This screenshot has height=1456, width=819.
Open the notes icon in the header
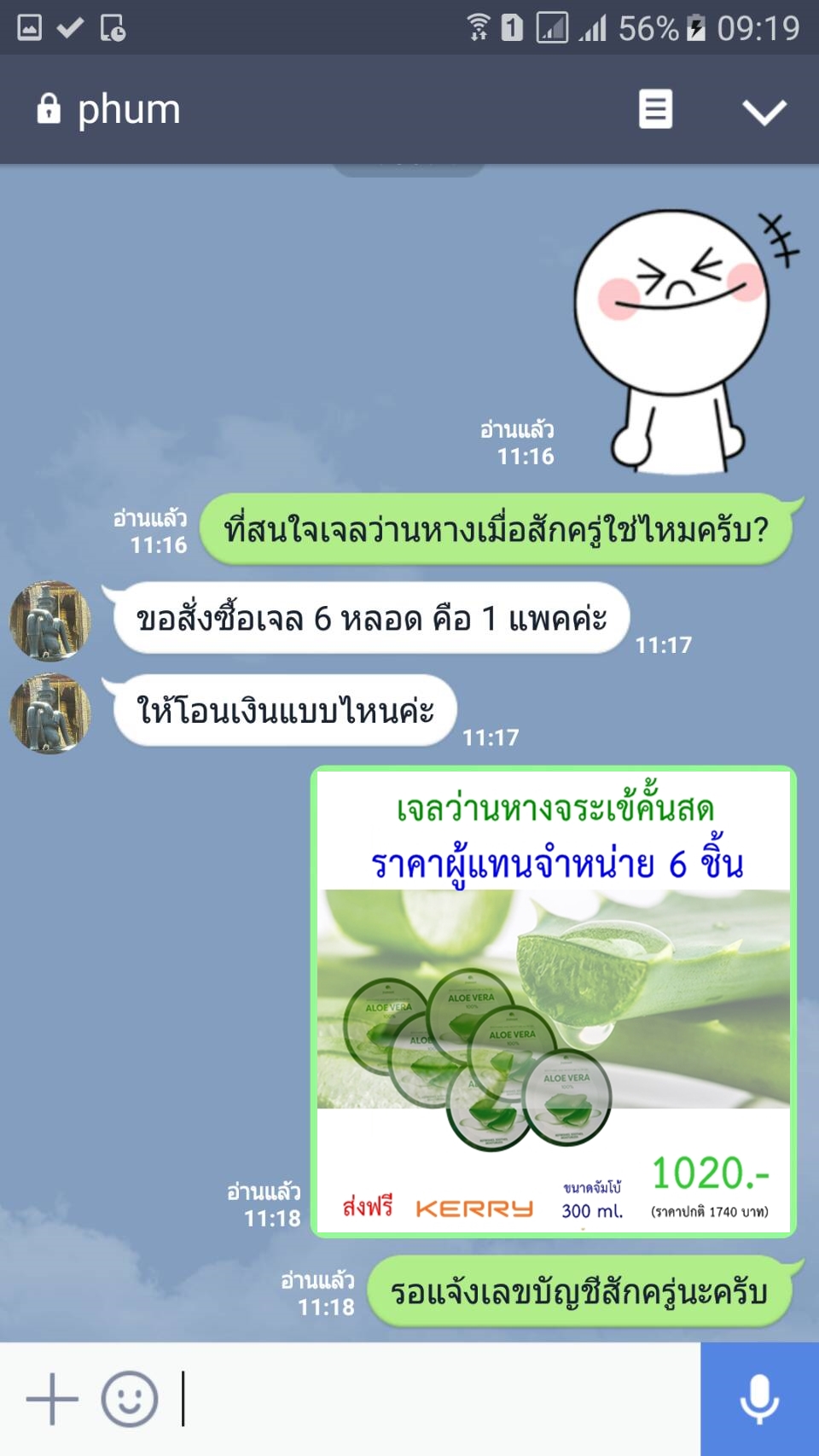[x=655, y=109]
